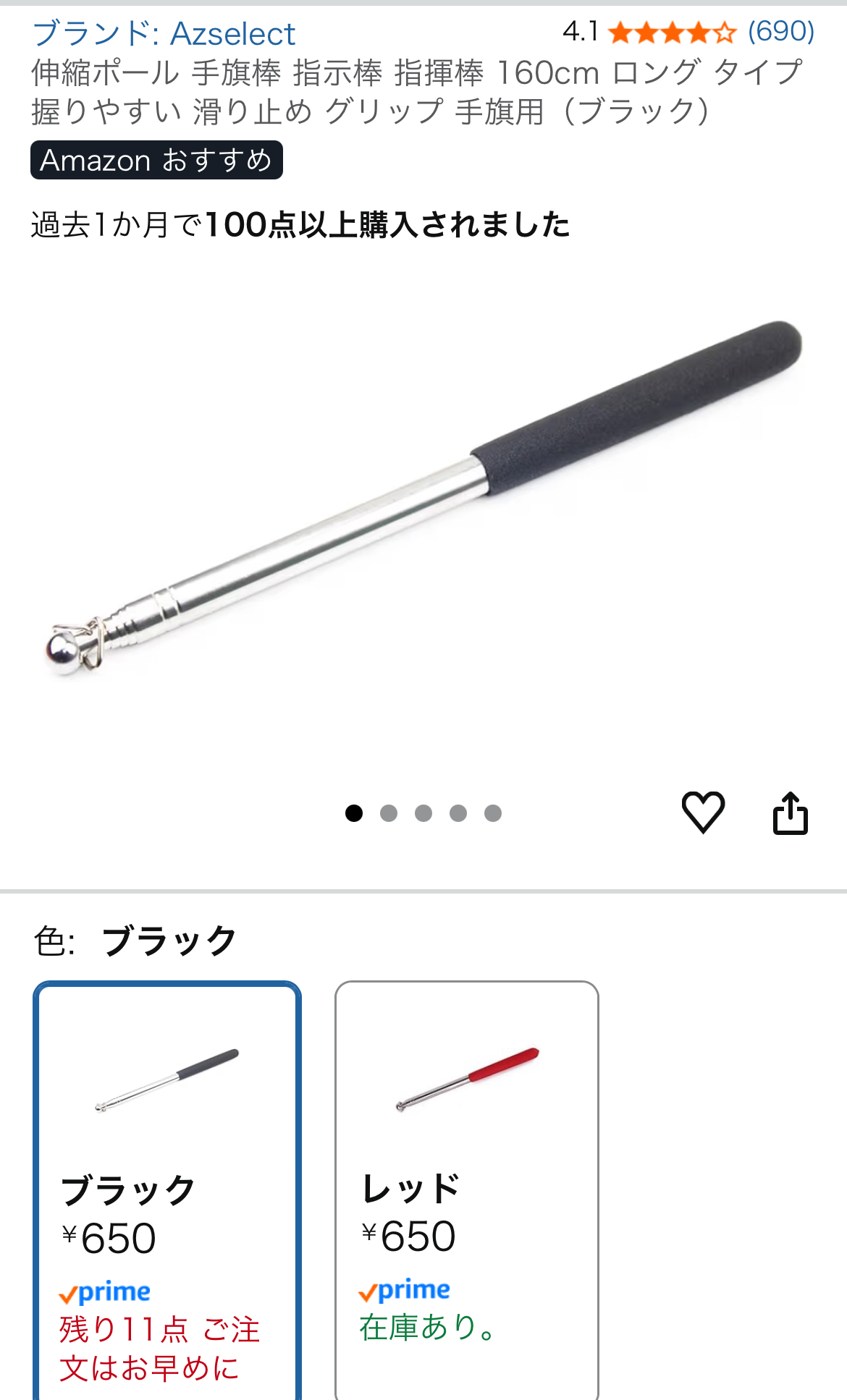View the 690 customer ratings
Viewport: 847px width, 1400px height.
(x=780, y=32)
